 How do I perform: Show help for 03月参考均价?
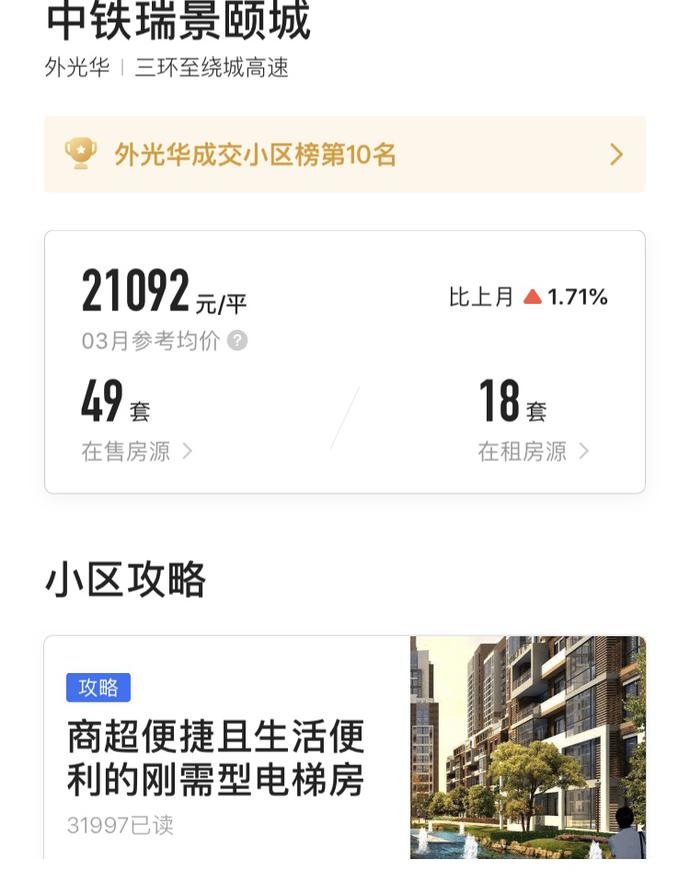coord(237,341)
